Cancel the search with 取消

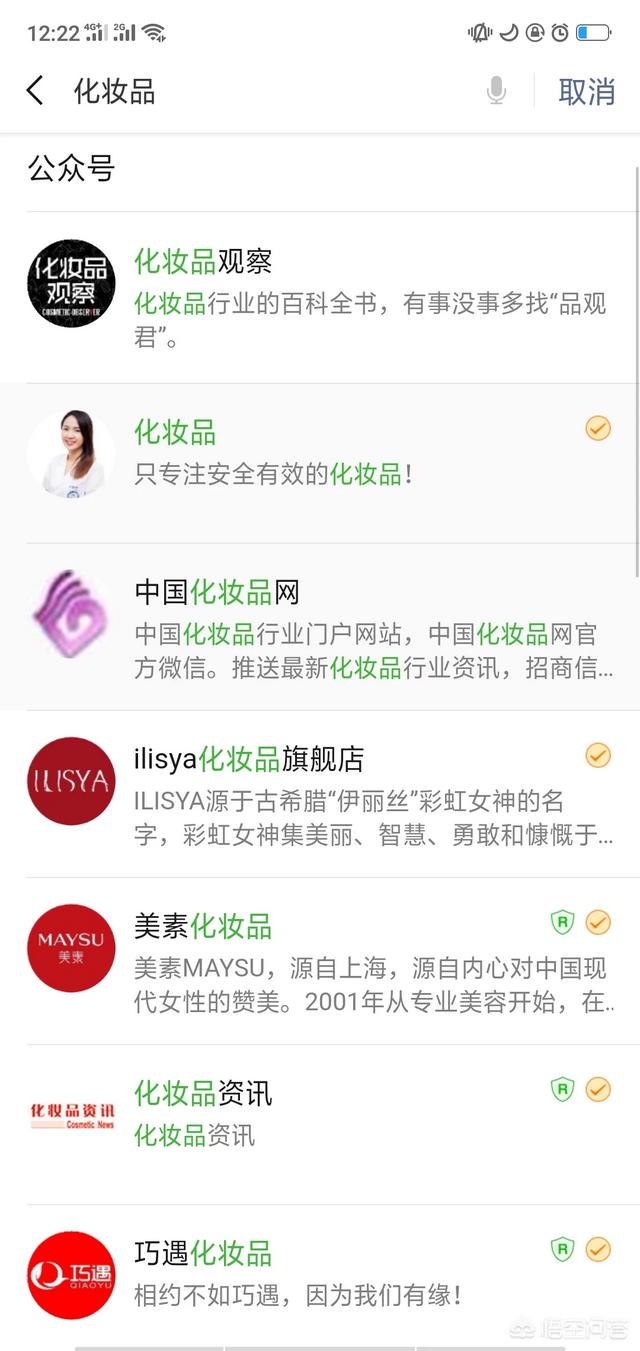tap(587, 91)
